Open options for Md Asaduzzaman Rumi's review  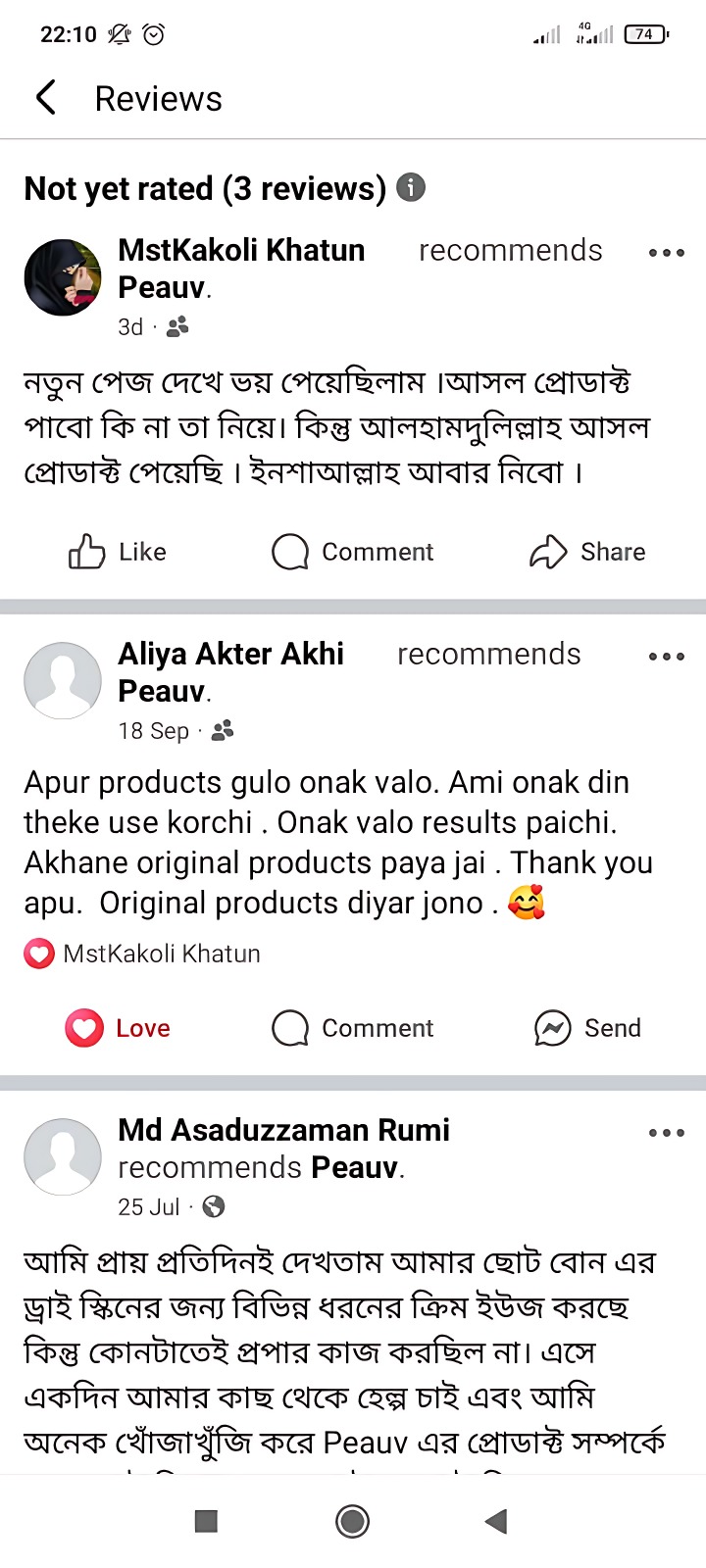[x=666, y=1133]
